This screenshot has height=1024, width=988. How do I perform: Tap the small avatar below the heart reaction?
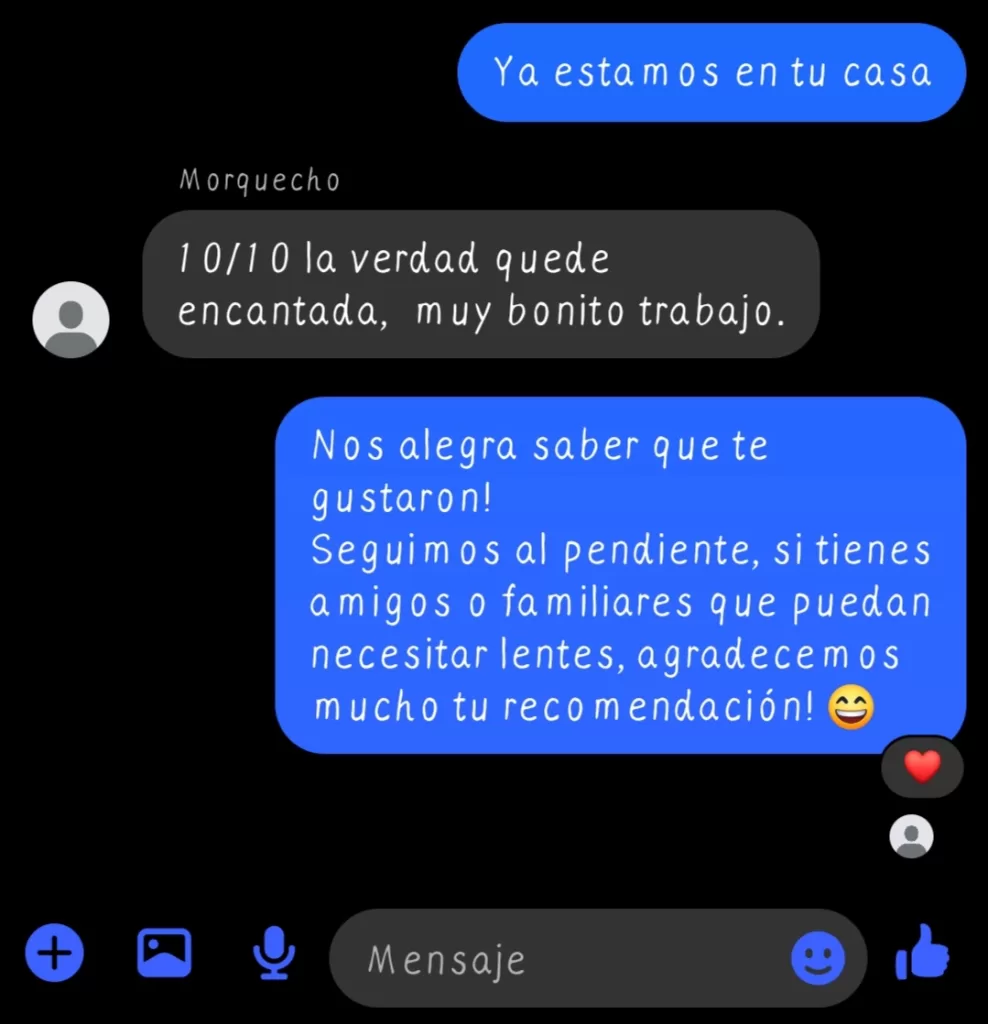tap(912, 835)
